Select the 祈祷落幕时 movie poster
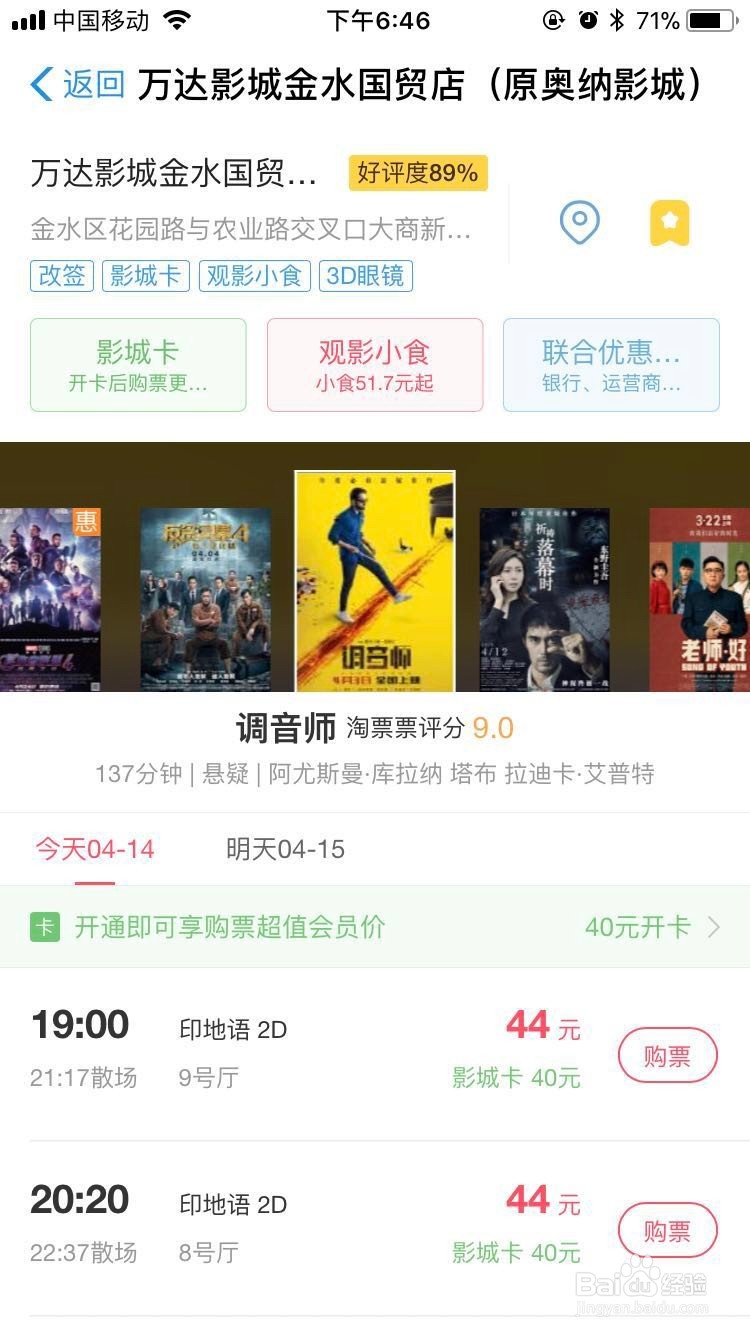The width and height of the screenshot is (750, 1334). tap(544, 598)
